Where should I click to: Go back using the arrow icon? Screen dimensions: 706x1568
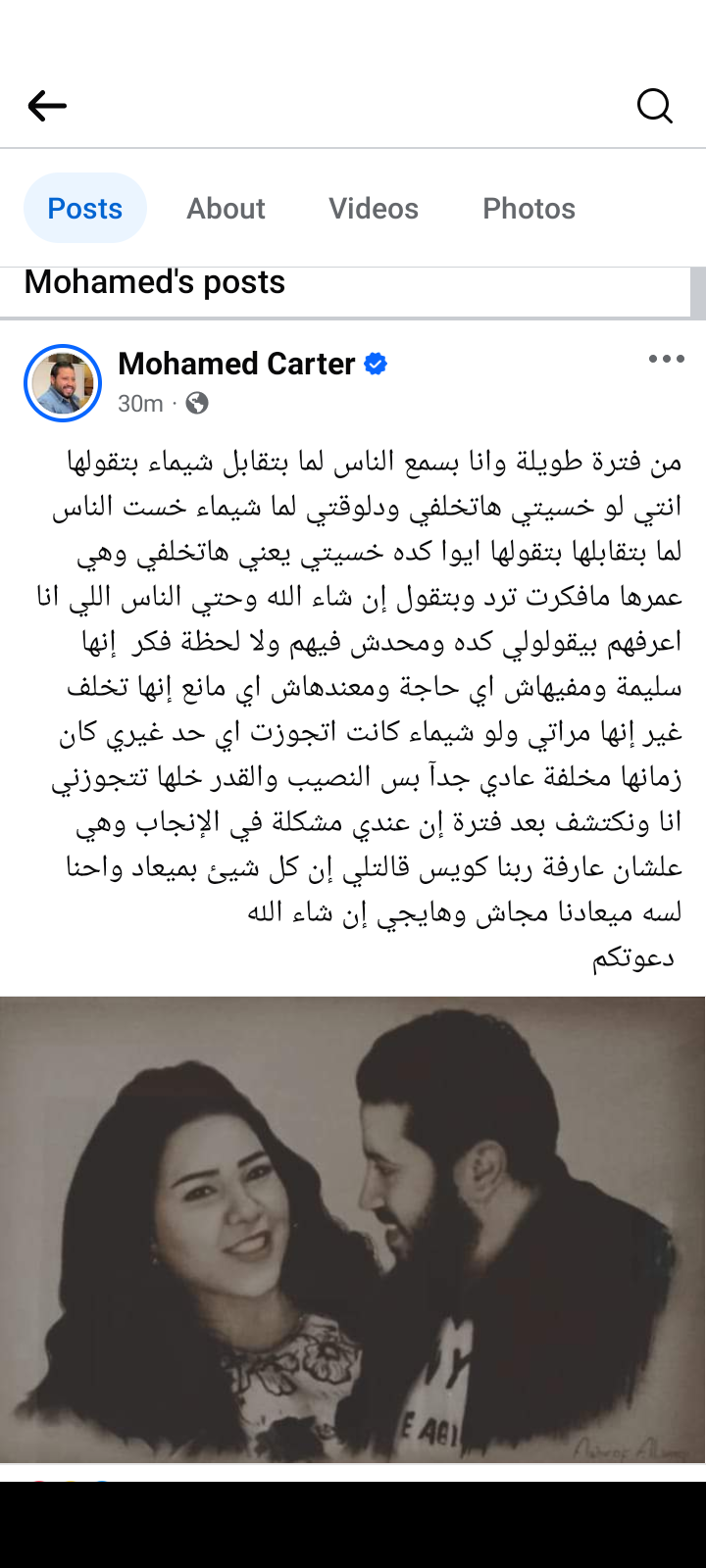46,106
